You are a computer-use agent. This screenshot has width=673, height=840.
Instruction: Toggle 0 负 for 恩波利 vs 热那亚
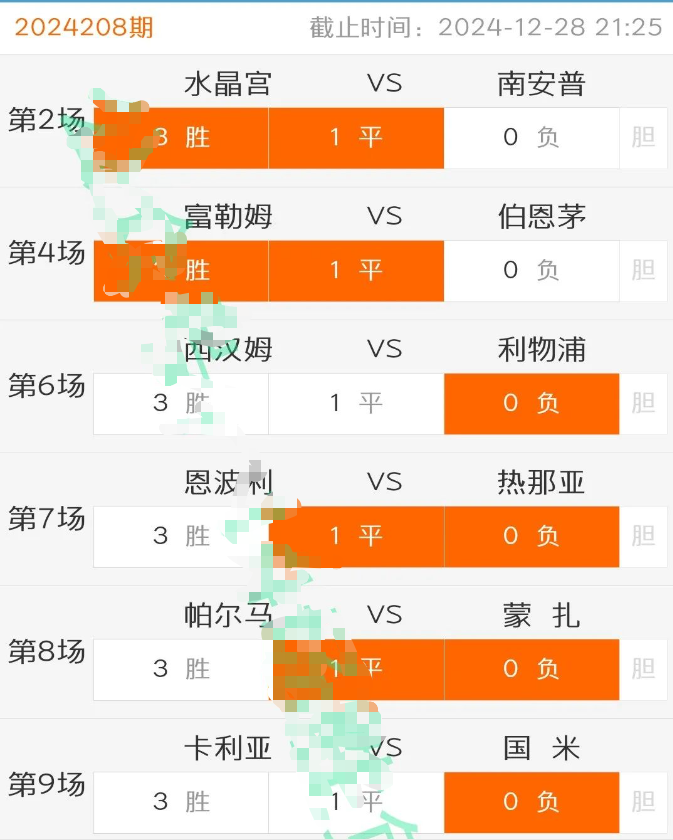tap(531, 537)
